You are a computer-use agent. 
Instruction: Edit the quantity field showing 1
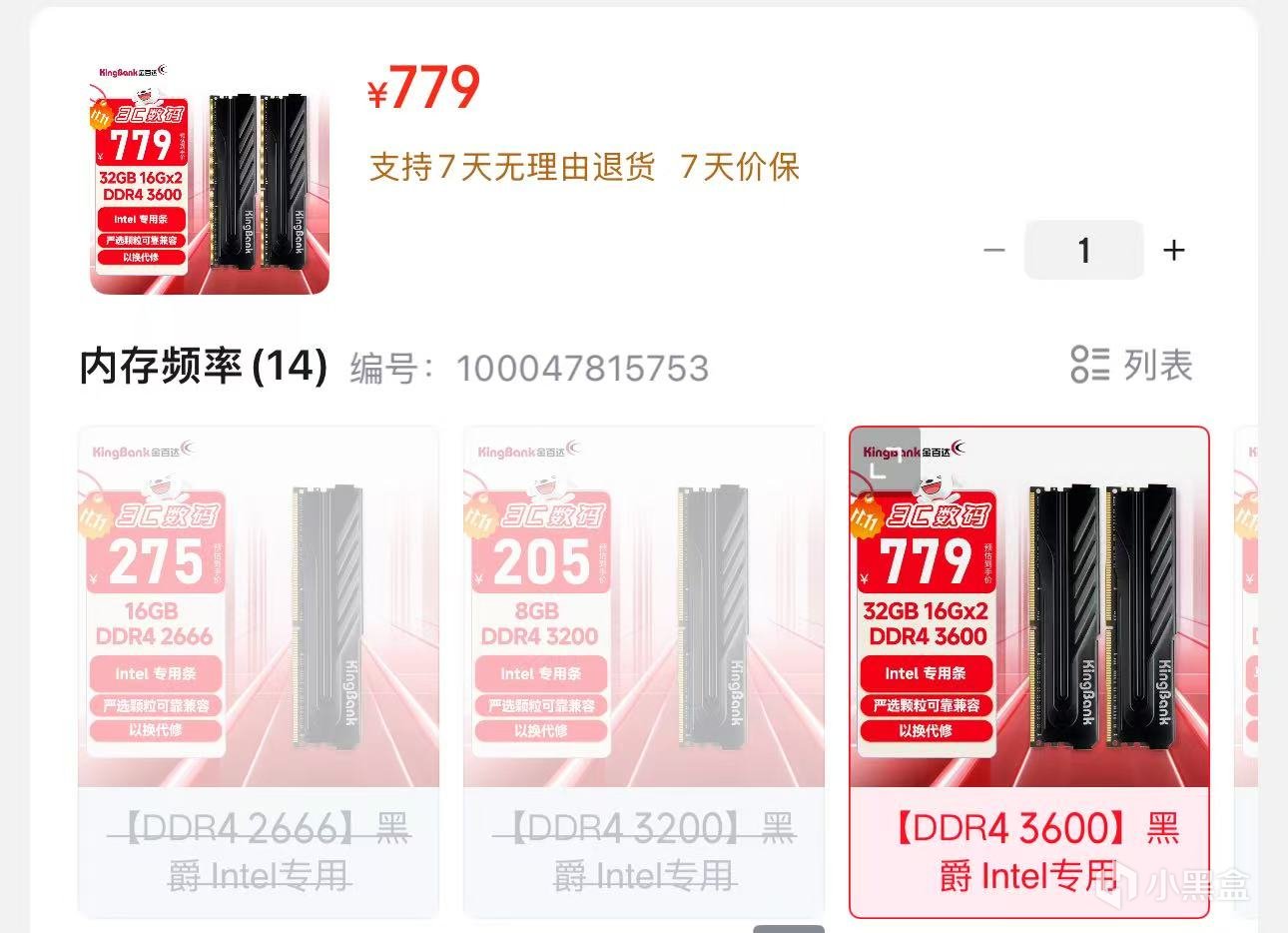tap(1083, 250)
